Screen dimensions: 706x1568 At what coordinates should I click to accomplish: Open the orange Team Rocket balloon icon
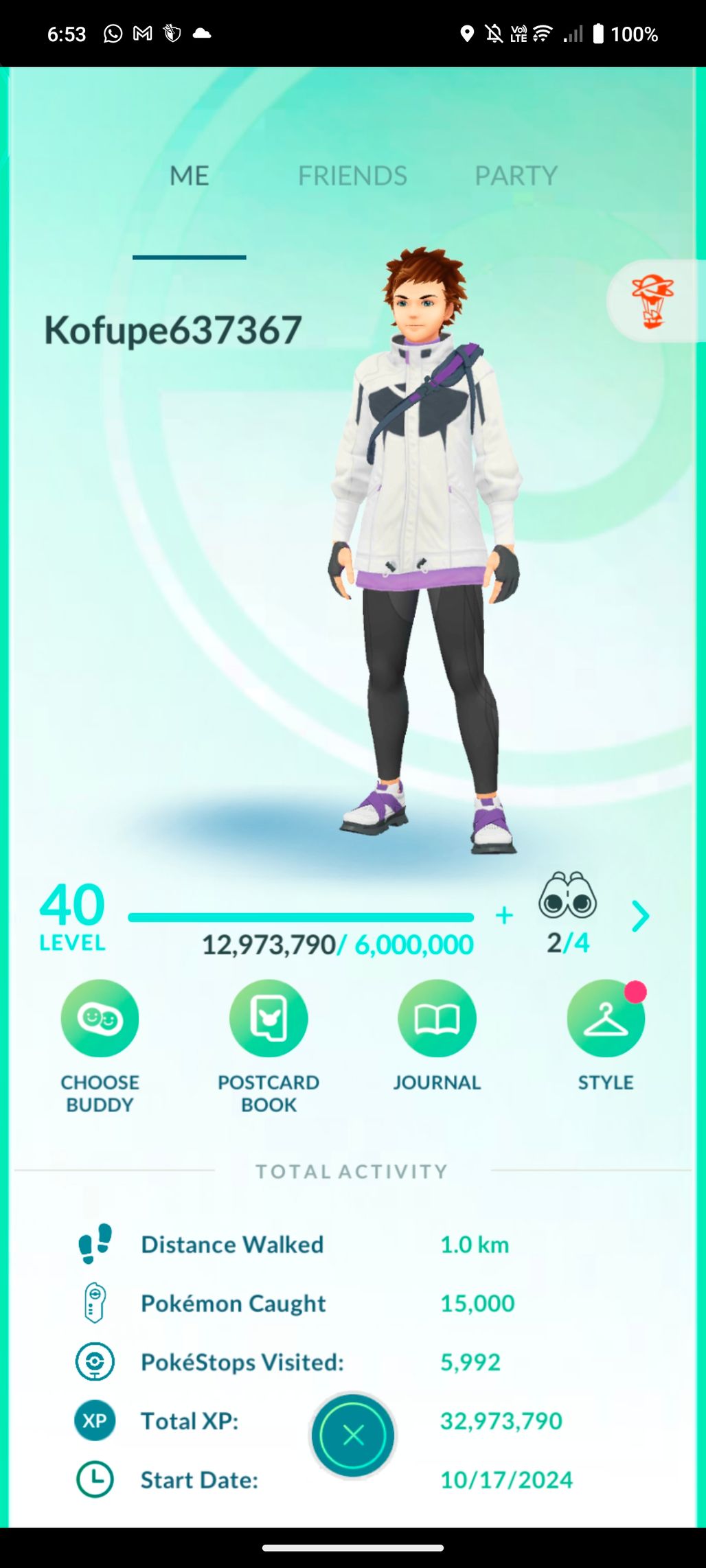(x=652, y=301)
